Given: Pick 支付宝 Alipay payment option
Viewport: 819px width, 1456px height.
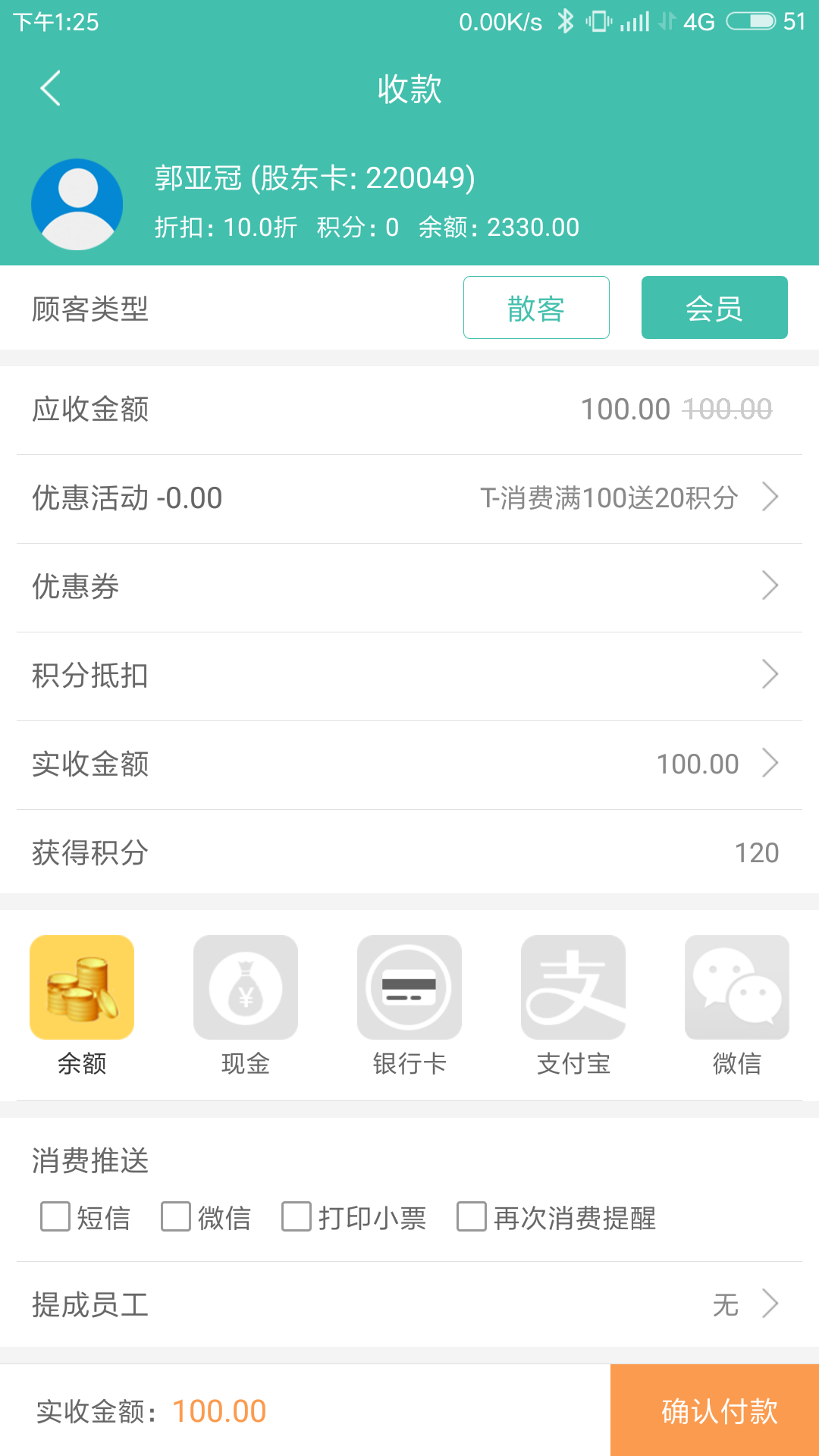Looking at the screenshot, I should click(x=573, y=987).
